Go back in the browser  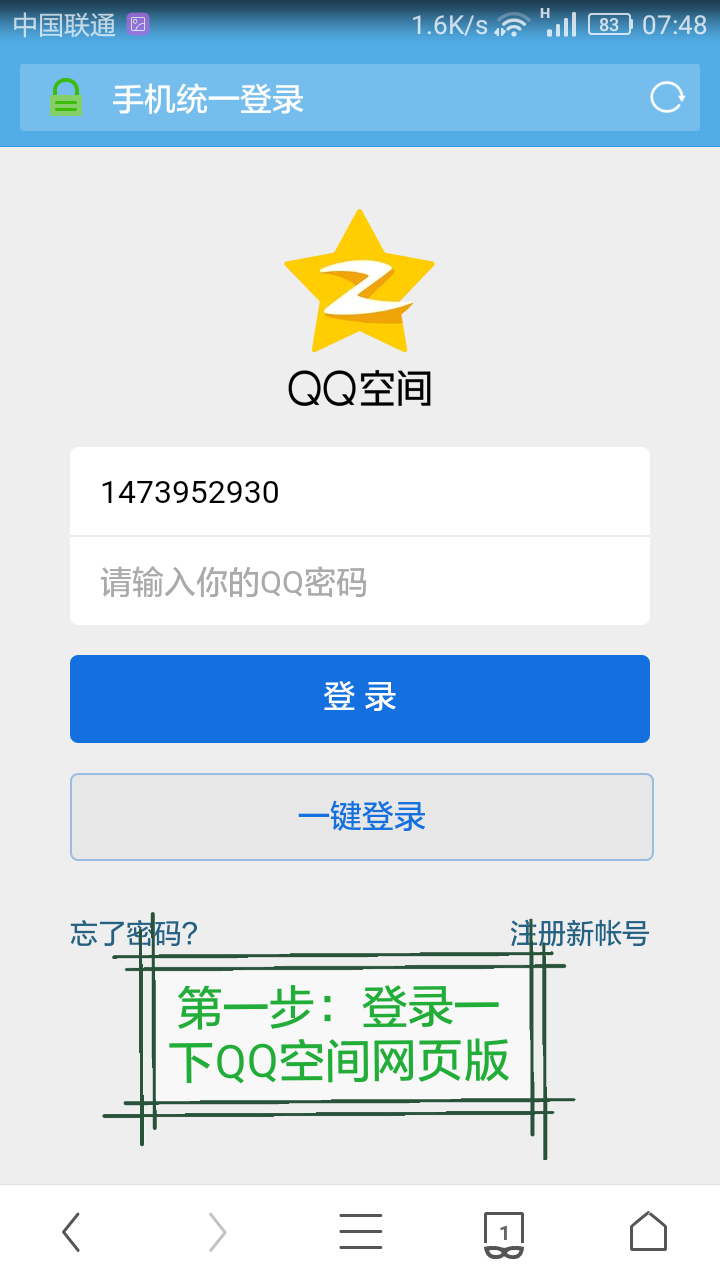71,1232
